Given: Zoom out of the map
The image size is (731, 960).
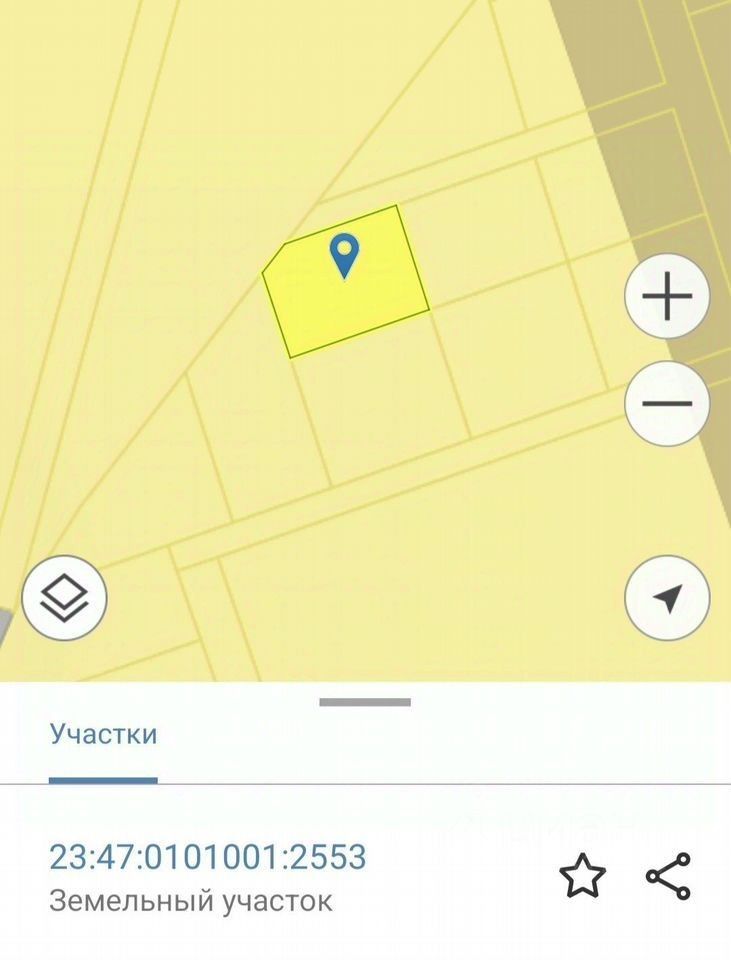Looking at the screenshot, I should click(667, 404).
